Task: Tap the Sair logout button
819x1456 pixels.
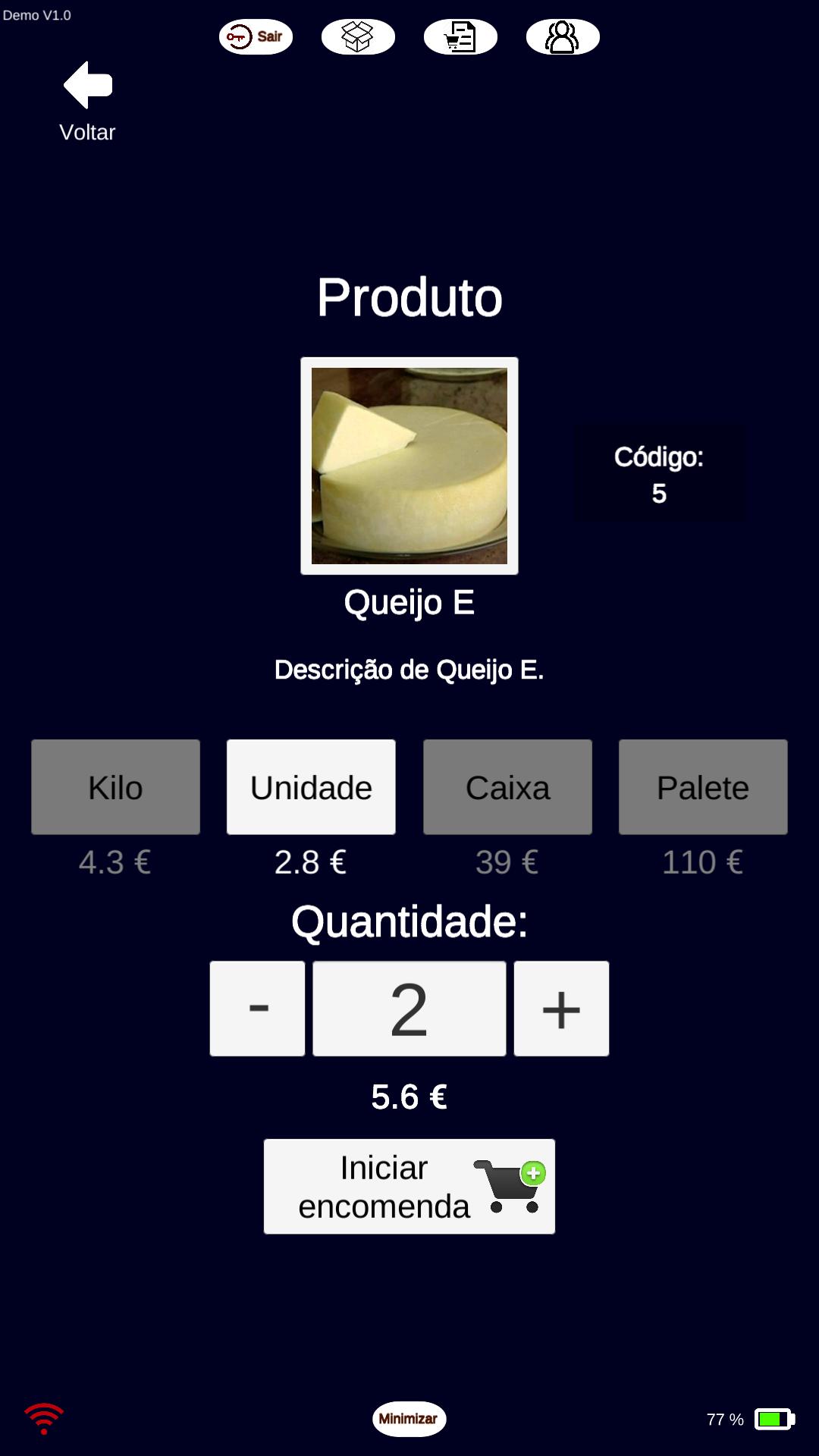Action: click(256, 36)
